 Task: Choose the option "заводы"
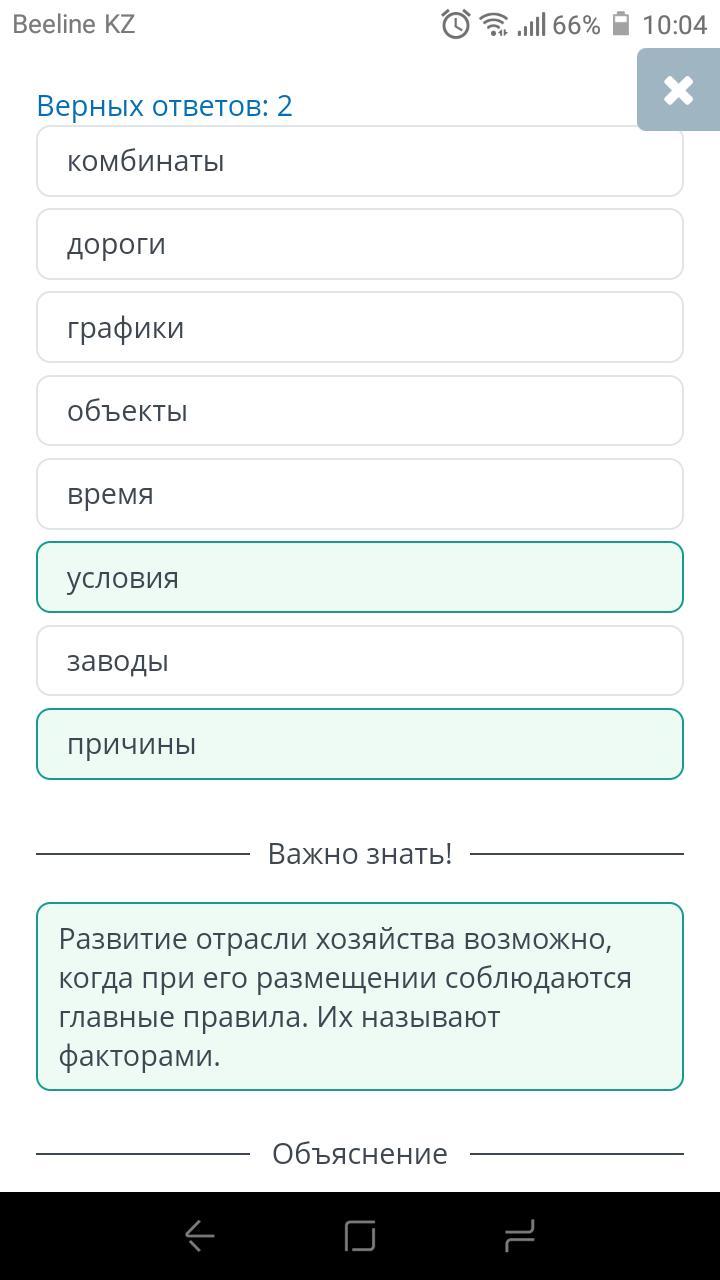tap(360, 661)
